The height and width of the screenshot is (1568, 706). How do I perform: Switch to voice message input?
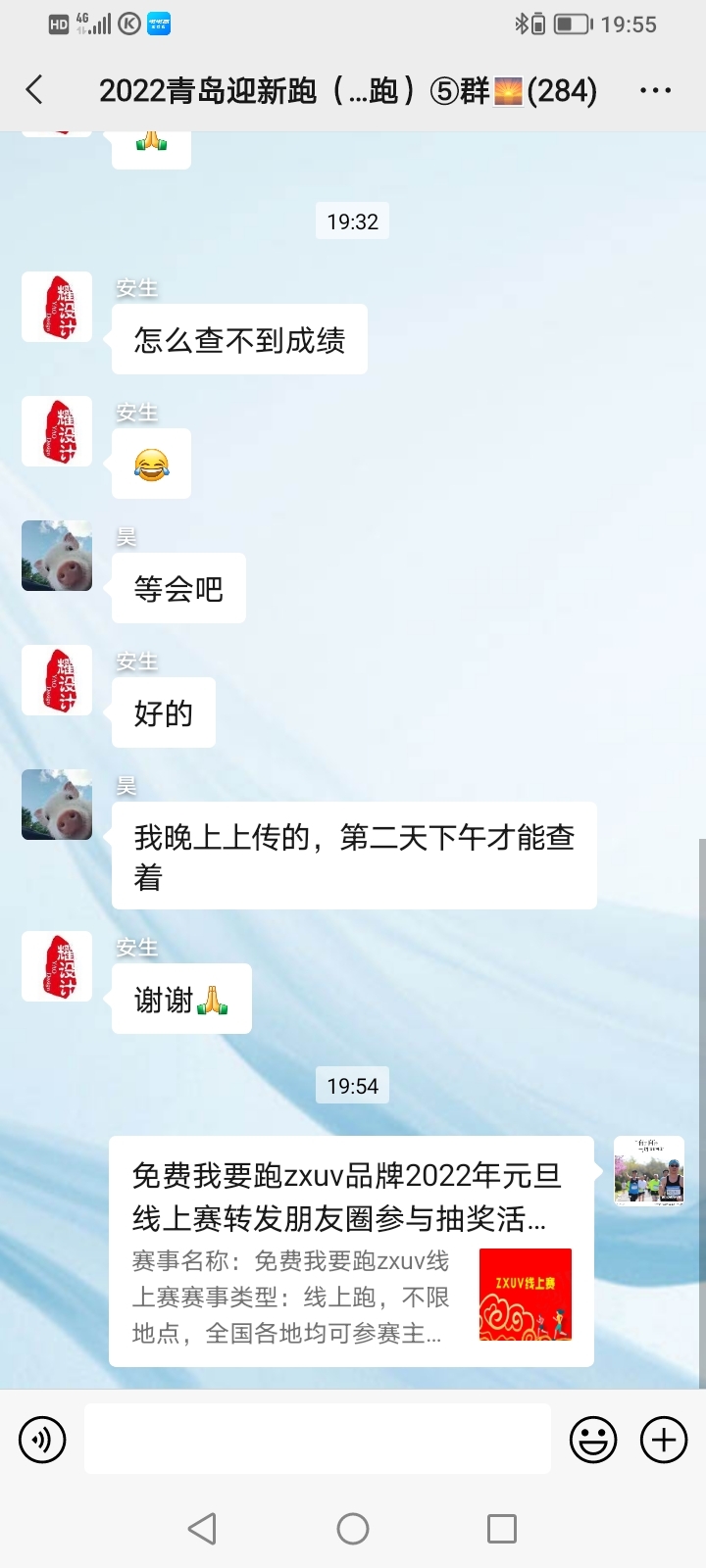coord(42,1440)
